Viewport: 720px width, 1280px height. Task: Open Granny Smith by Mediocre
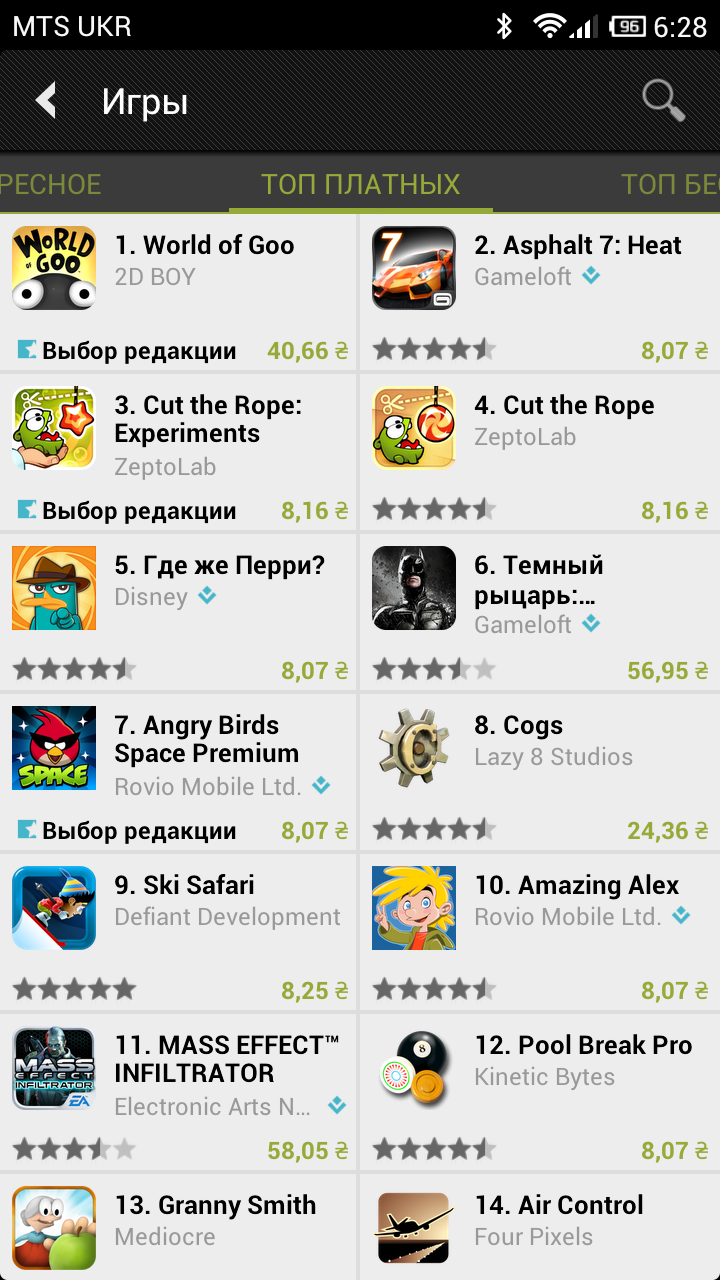tap(178, 1227)
